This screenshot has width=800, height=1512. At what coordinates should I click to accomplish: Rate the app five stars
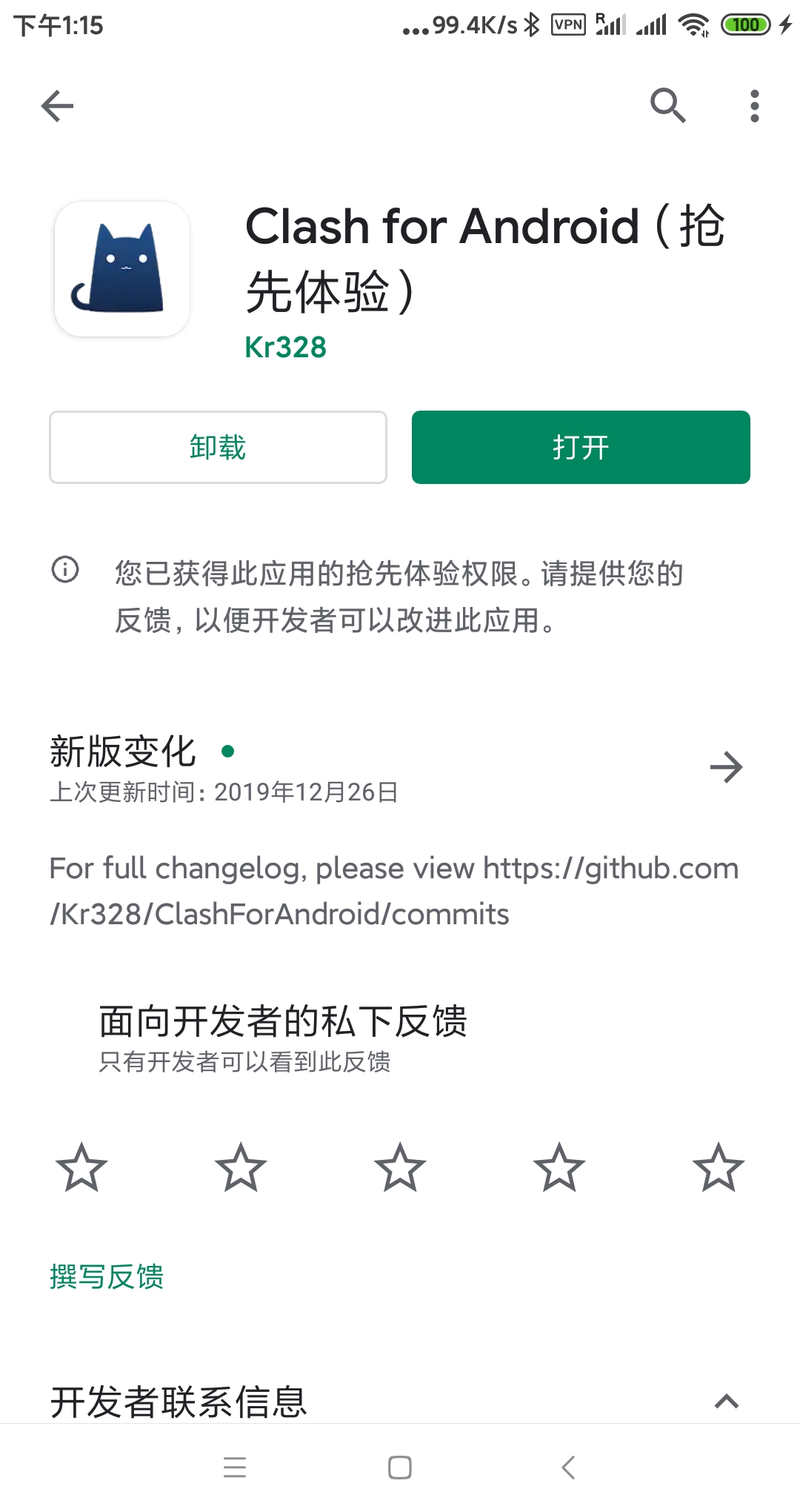click(718, 1167)
